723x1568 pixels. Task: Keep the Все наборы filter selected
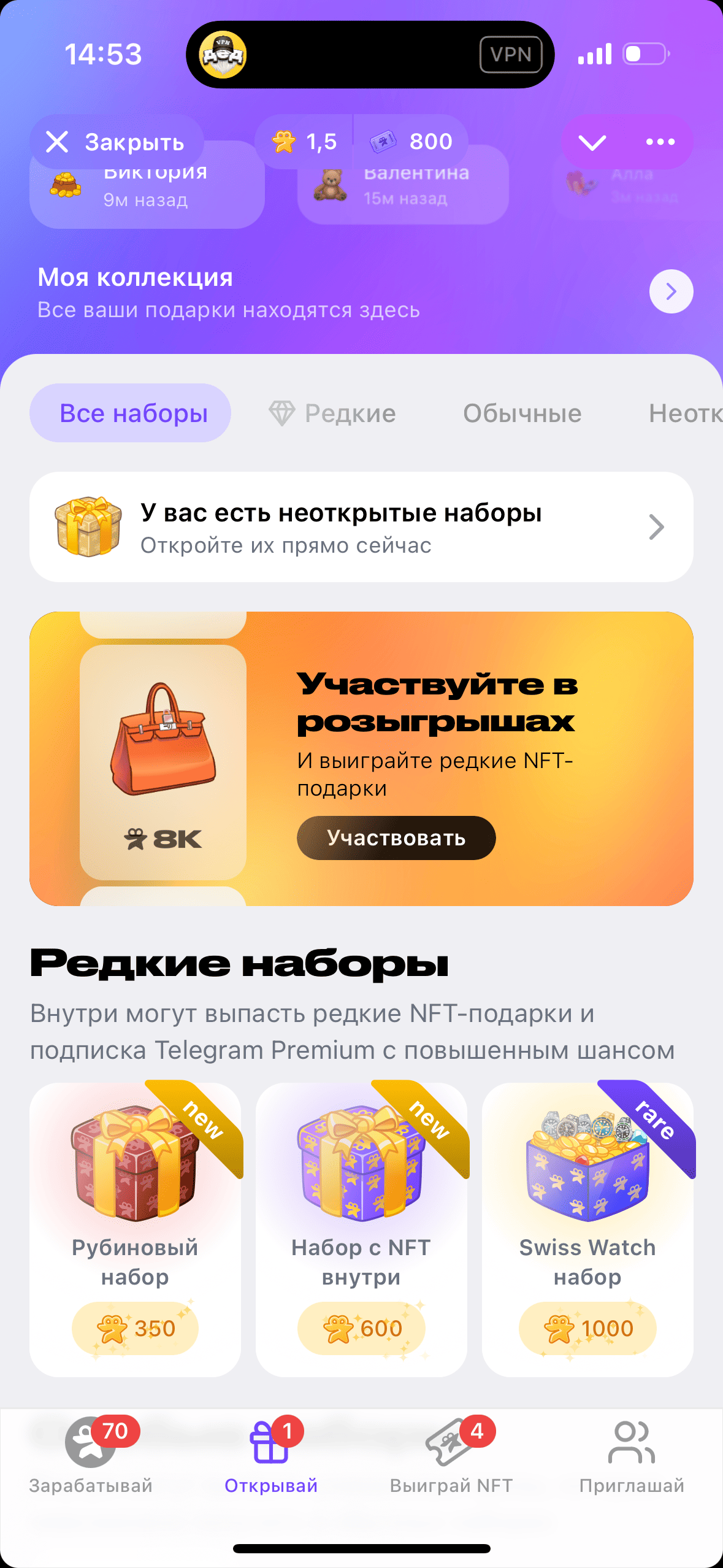coord(131,412)
